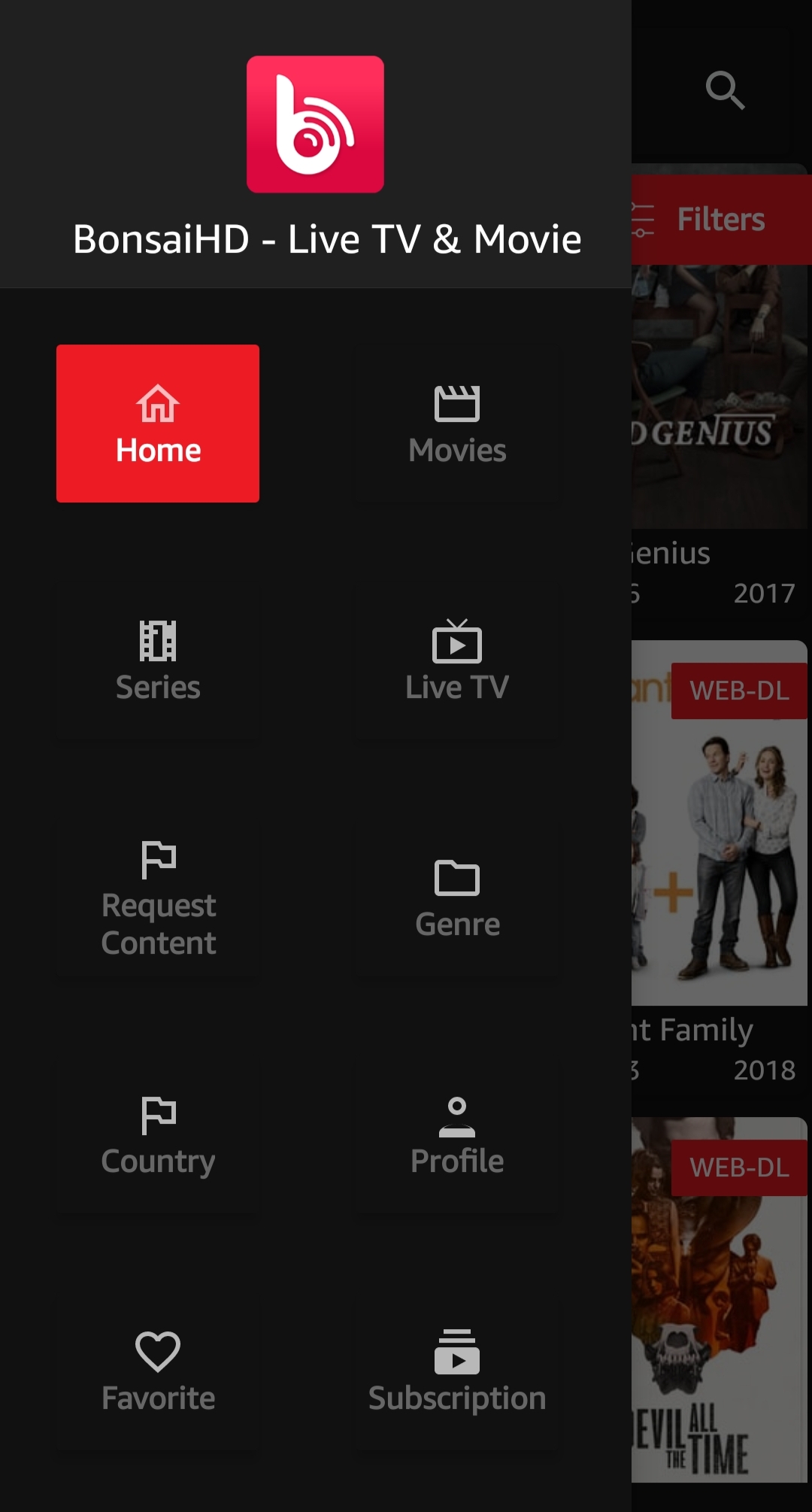
Task: View Favorite list
Action: (158, 1373)
